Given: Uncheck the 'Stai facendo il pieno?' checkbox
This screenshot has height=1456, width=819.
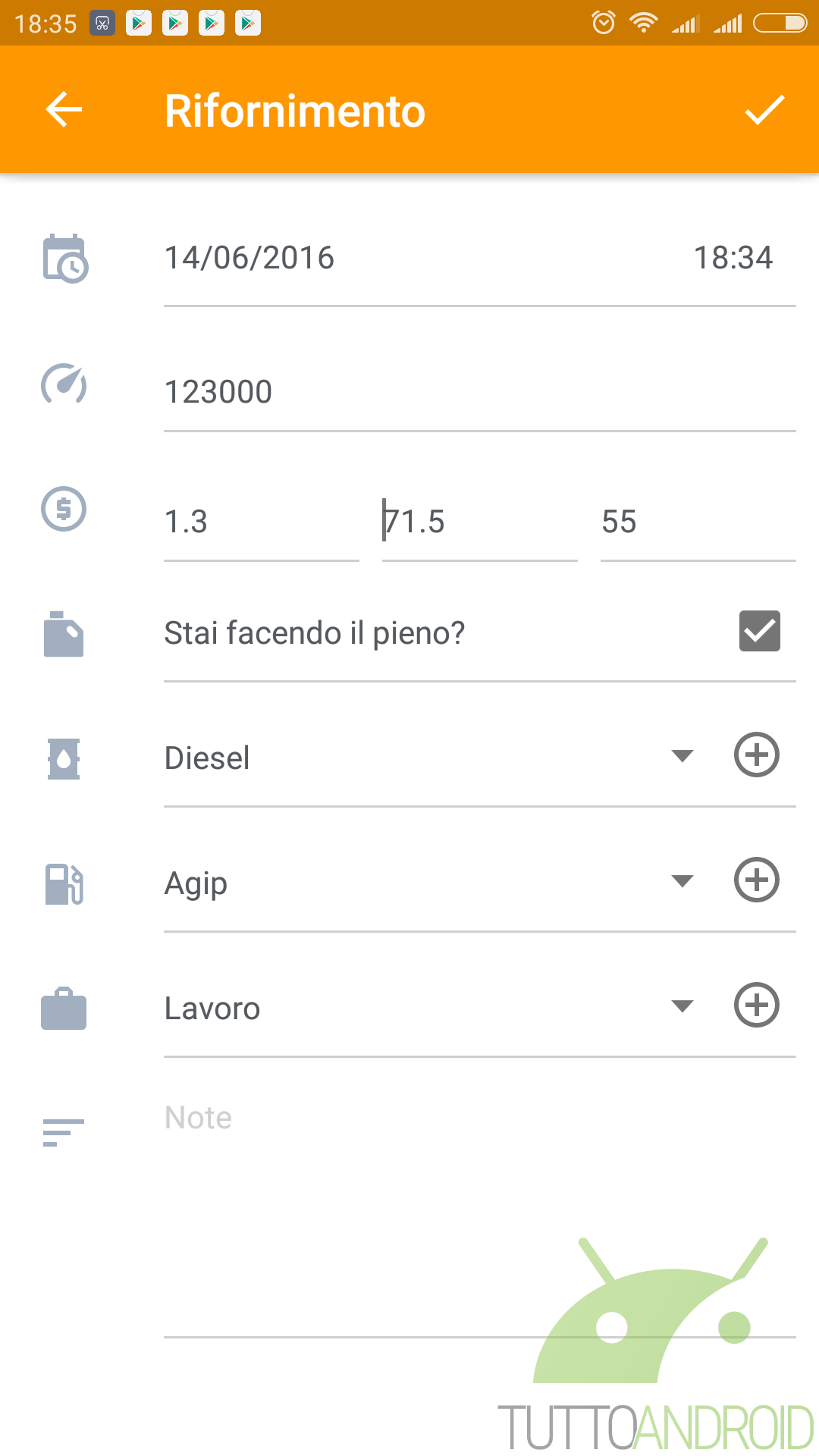Looking at the screenshot, I should [x=760, y=631].
